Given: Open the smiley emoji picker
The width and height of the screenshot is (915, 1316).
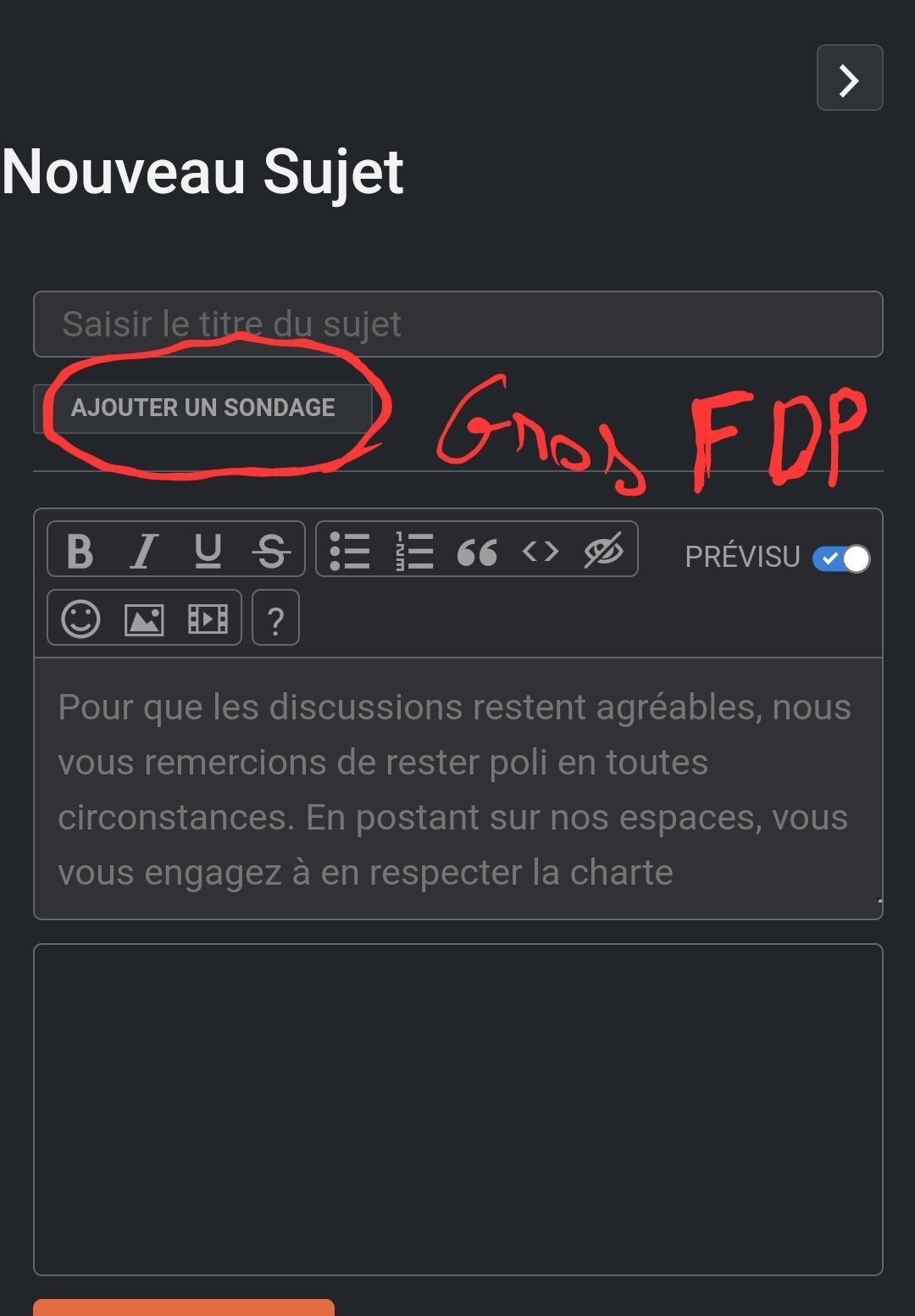Looking at the screenshot, I should [80, 619].
